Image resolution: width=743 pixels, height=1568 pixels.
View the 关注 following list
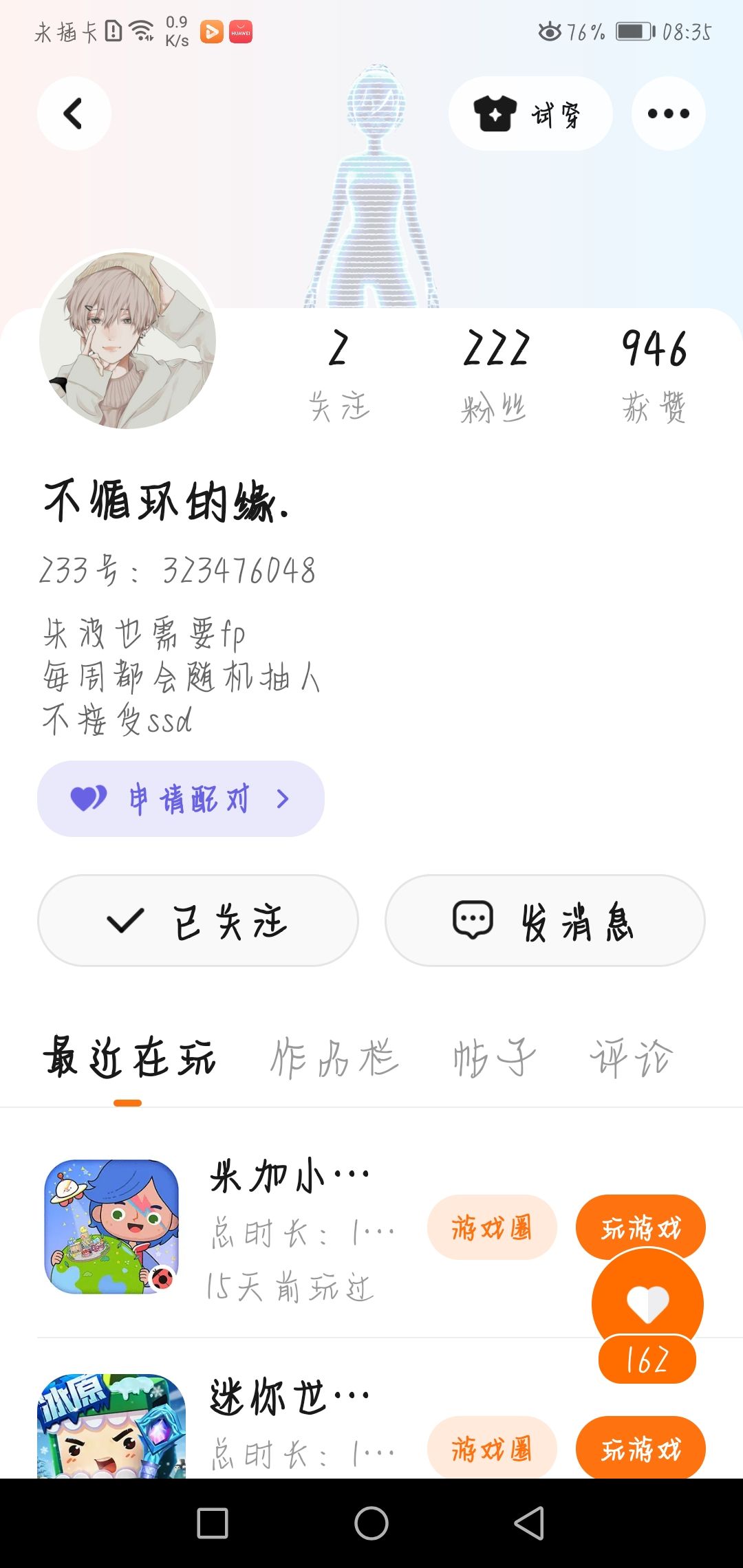tap(338, 375)
